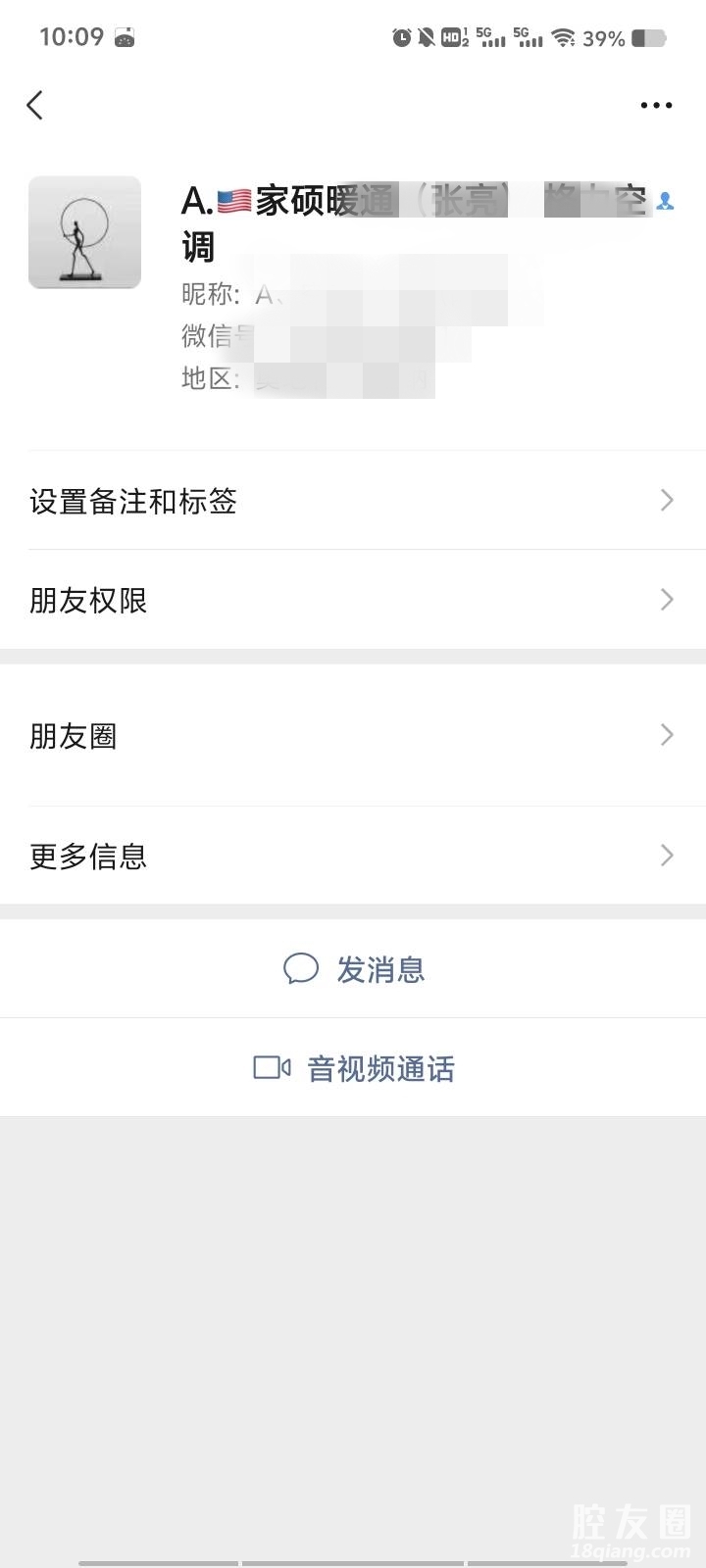Open 朋友权限 row
Image resolution: width=706 pixels, height=1568 pixels.
tap(353, 600)
